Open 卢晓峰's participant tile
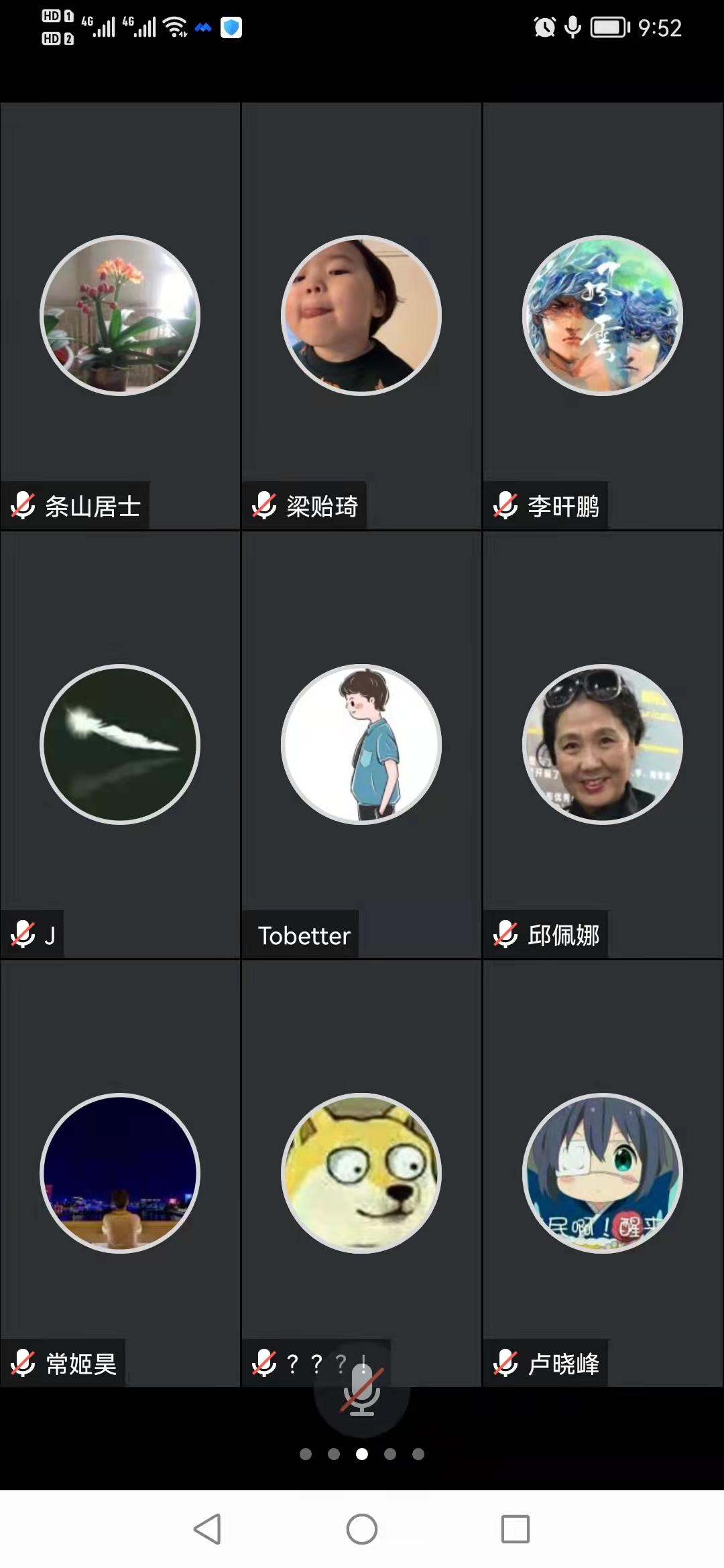The height and width of the screenshot is (1568, 724). (x=603, y=1173)
